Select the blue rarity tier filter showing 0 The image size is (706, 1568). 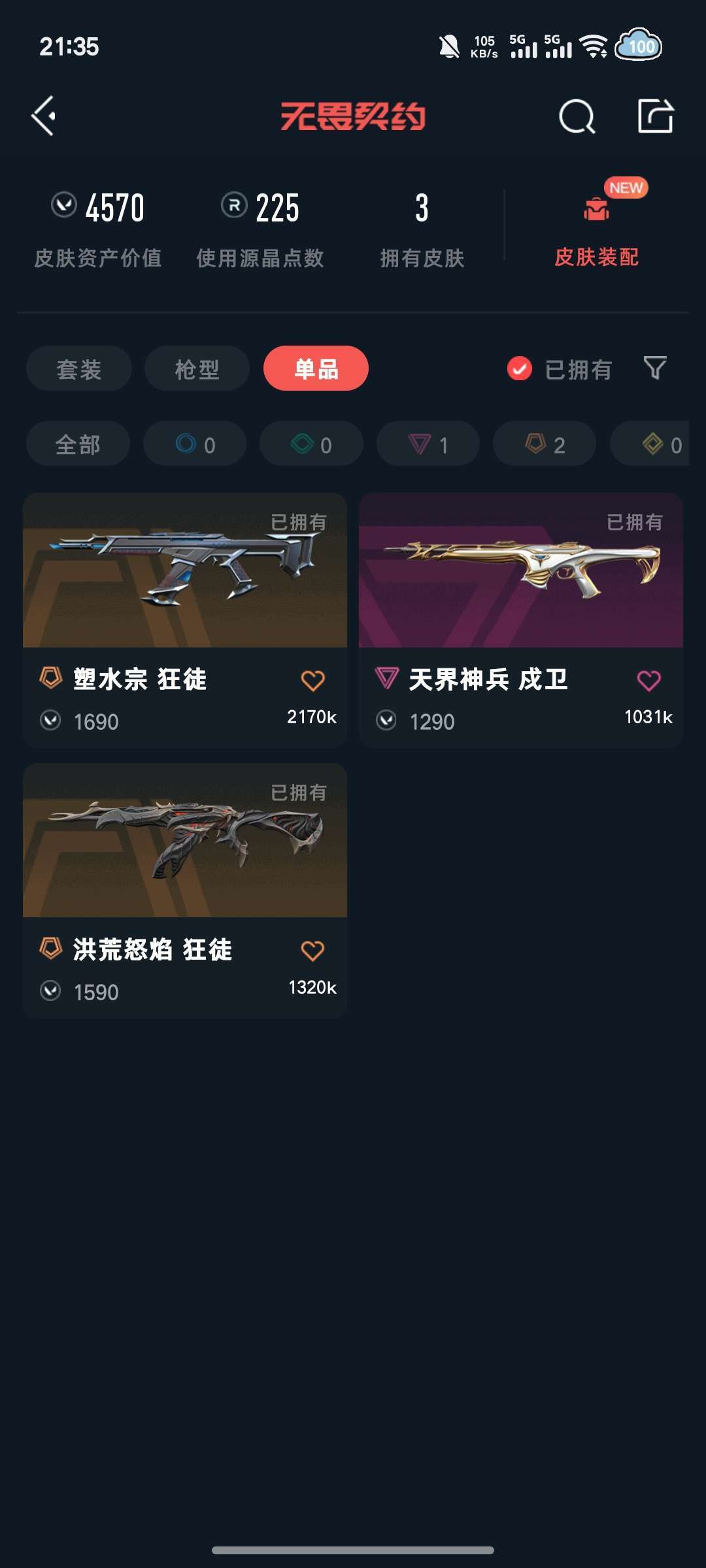coord(194,443)
